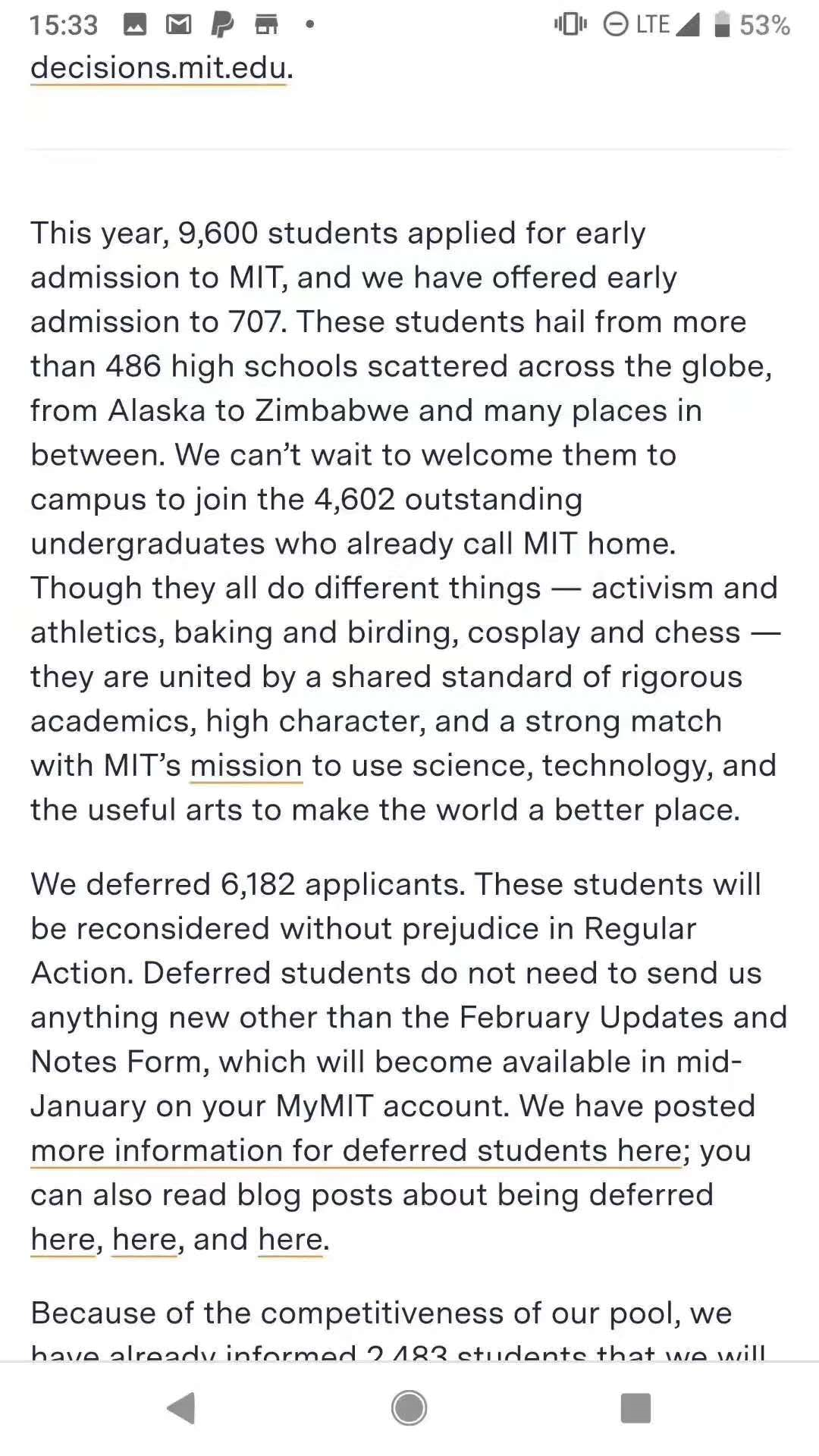Viewport: 819px width, 1456px height.
Task: Open the second "here" blog post link
Action: (x=144, y=1239)
